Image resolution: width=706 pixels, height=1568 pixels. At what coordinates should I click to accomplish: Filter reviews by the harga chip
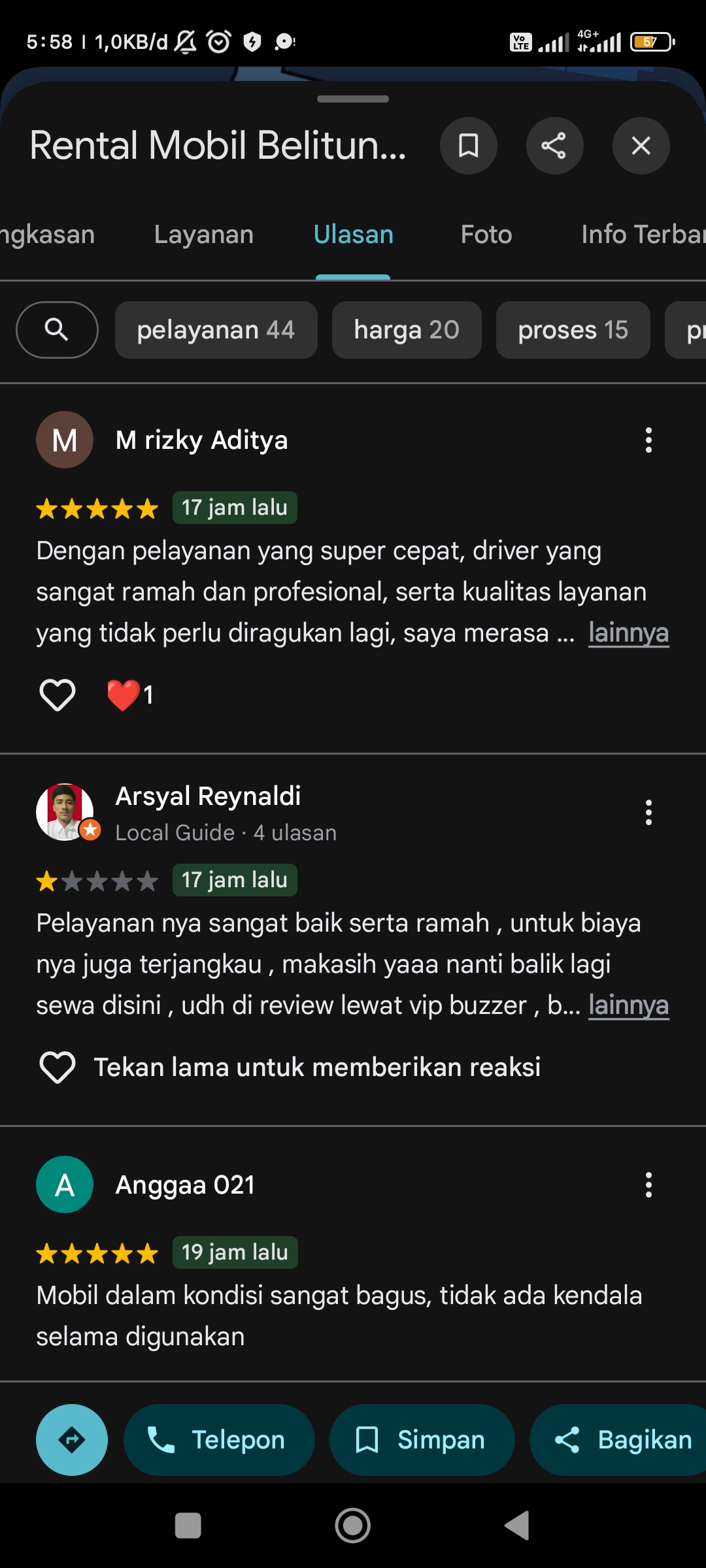(407, 330)
